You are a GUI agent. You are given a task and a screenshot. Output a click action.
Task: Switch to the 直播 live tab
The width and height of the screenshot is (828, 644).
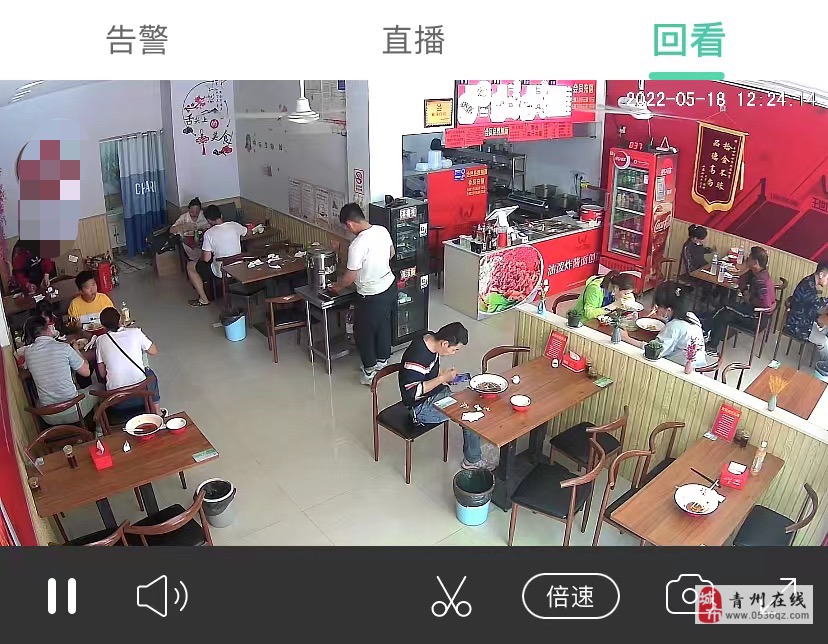click(413, 40)
